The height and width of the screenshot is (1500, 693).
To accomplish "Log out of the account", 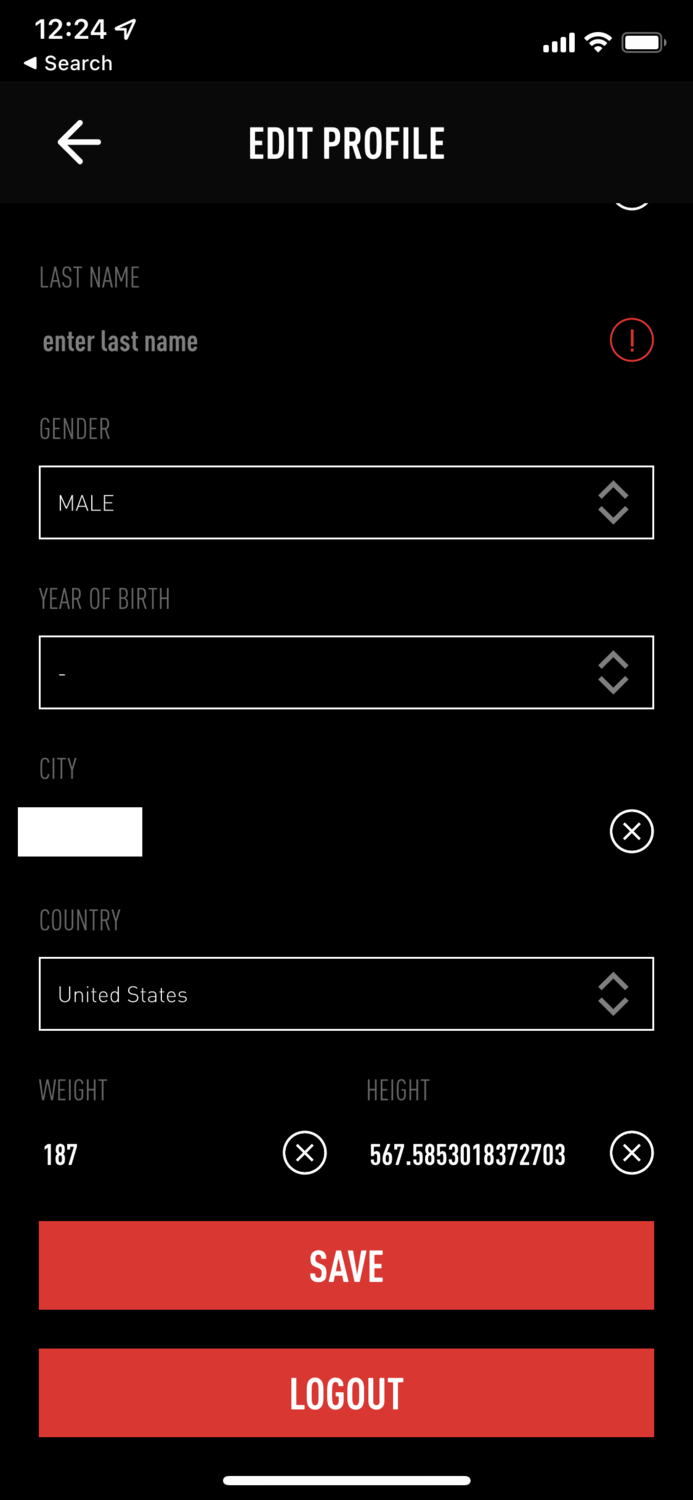I will point(346,1393).
